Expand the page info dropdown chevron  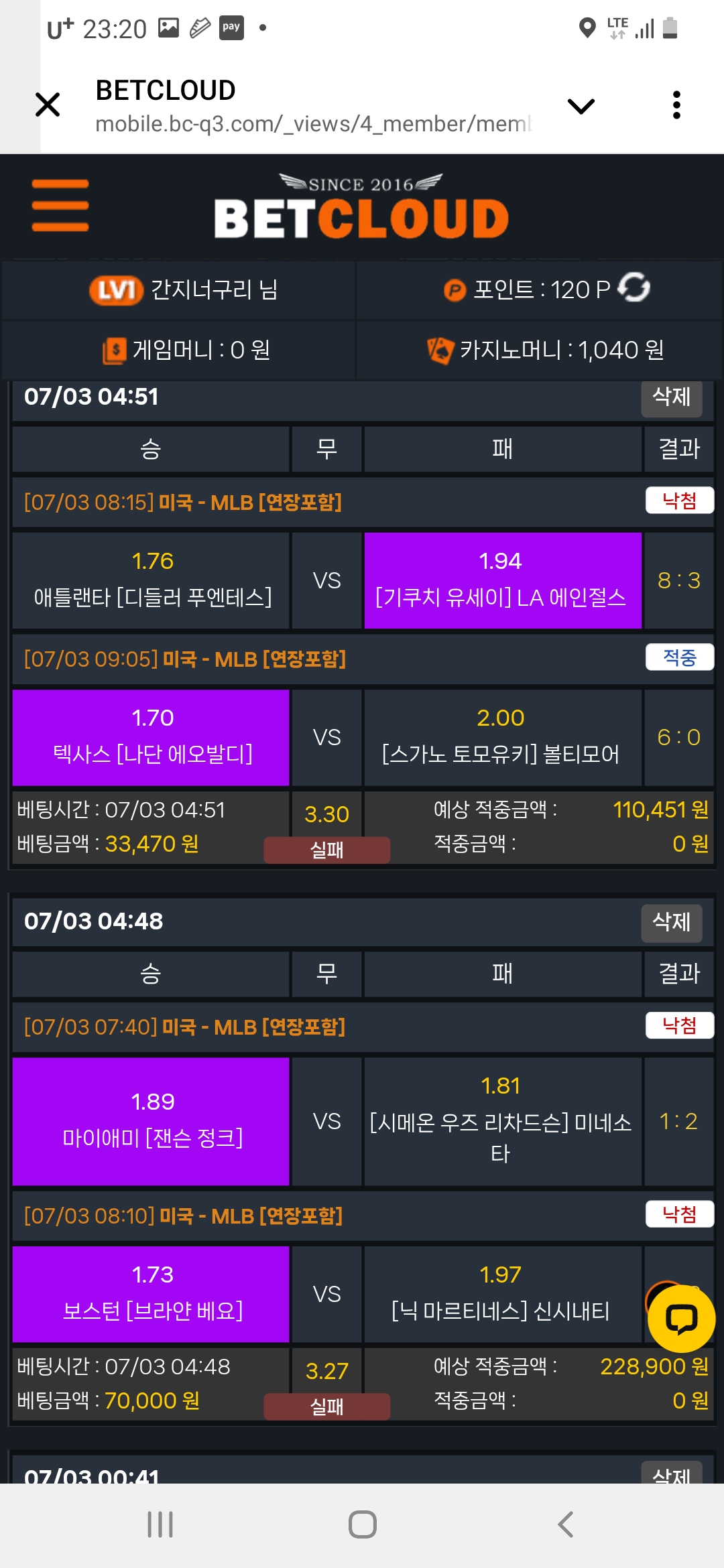[x=581, y=106]
